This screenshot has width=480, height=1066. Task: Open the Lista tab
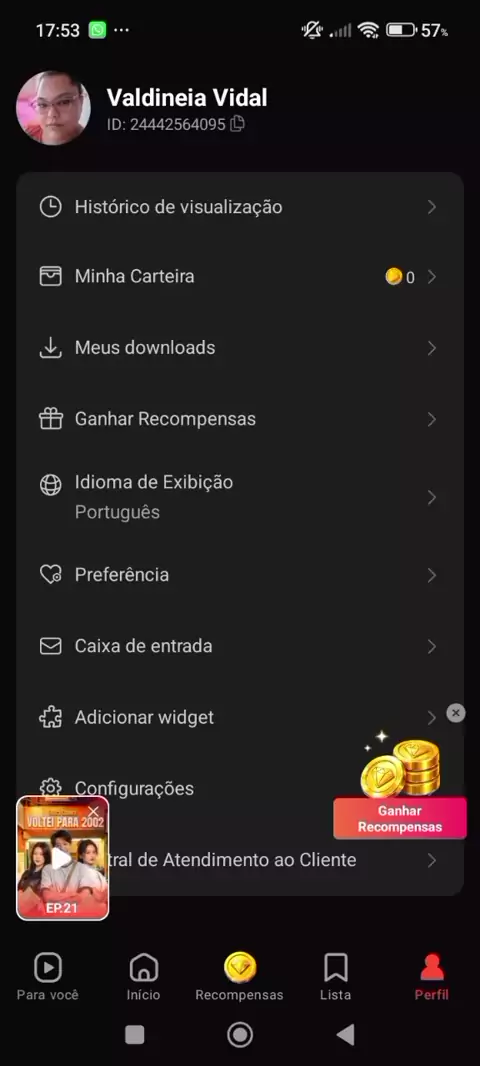(336, 976)
